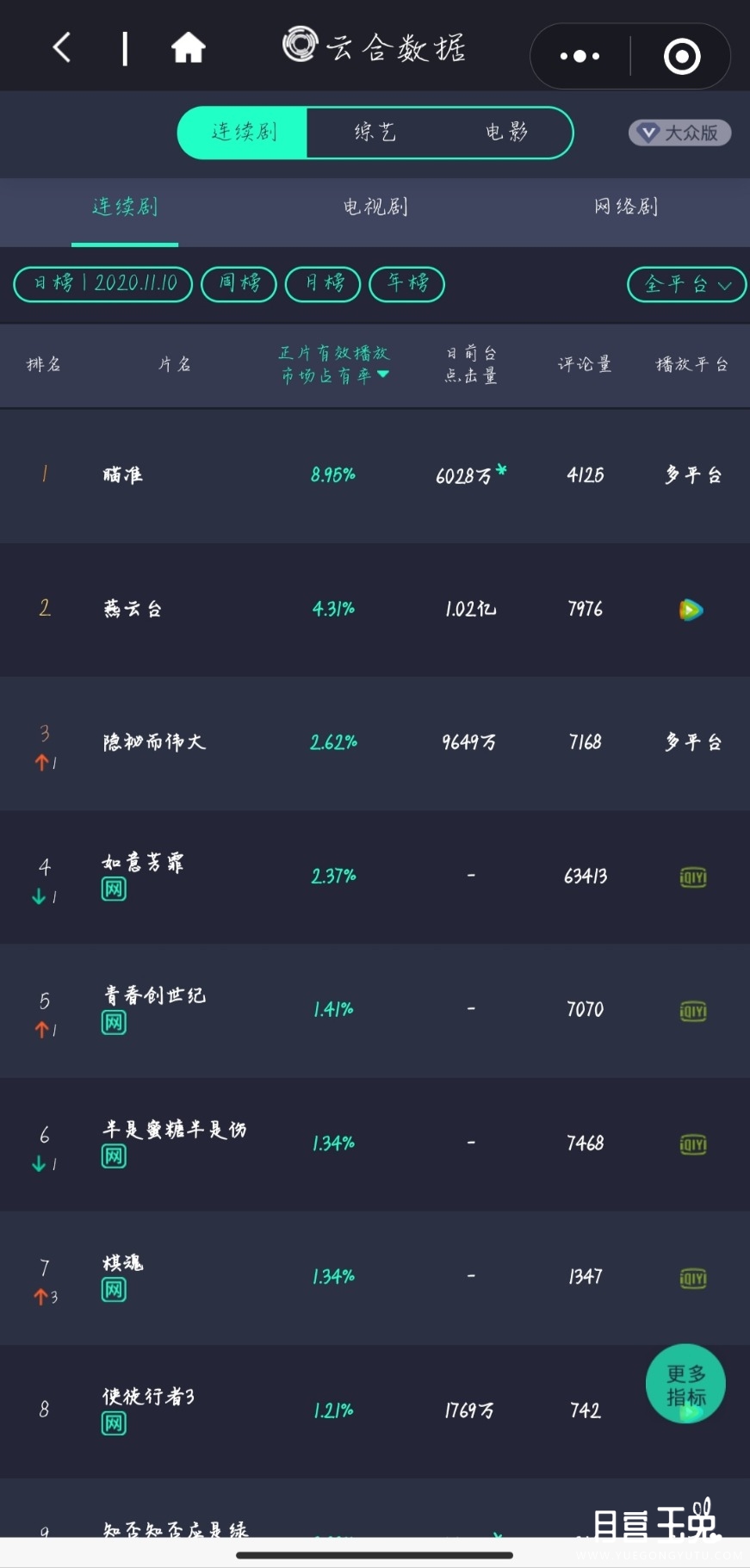Tap the 大众版 version badge
The width and height of the screenshot is (750, 1568).
[680, 133]
